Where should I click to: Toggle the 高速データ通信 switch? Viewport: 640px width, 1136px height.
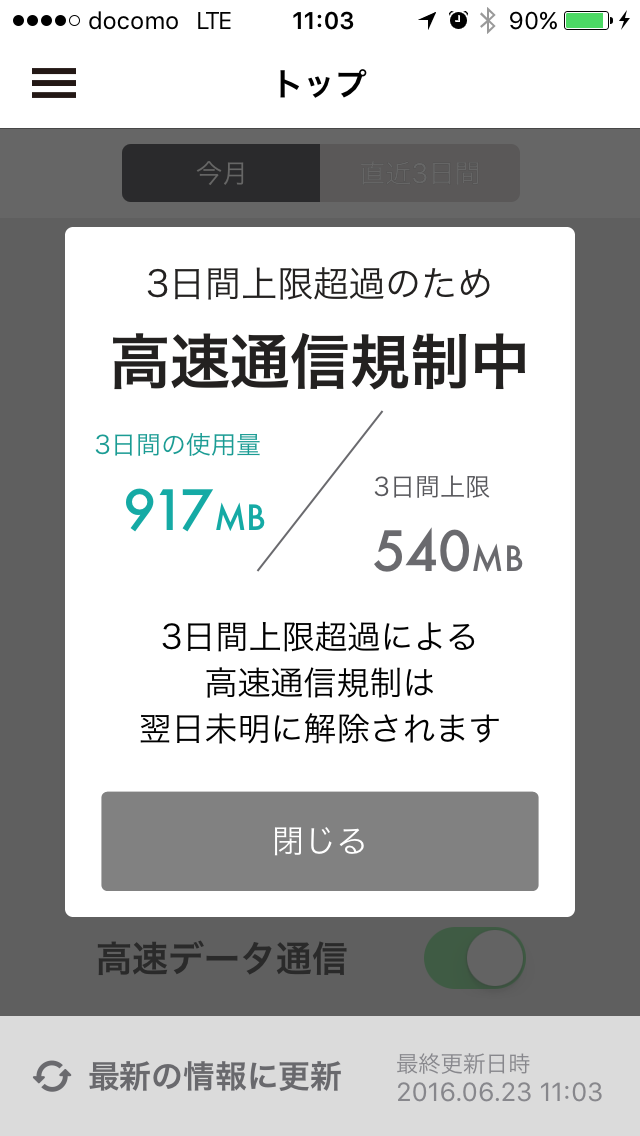coord(475,958)
